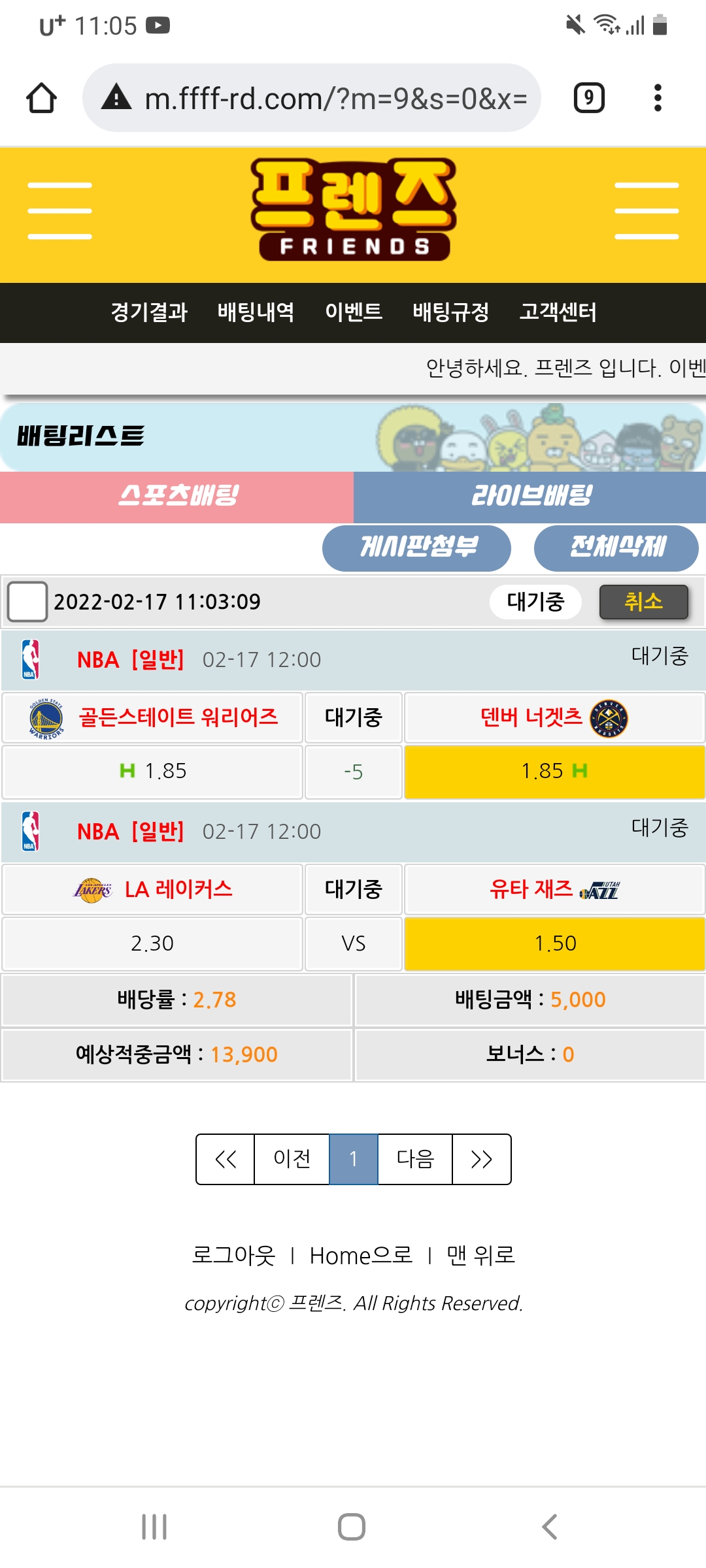
Task: Open the left hamburger menu
Action: [59, 210]
